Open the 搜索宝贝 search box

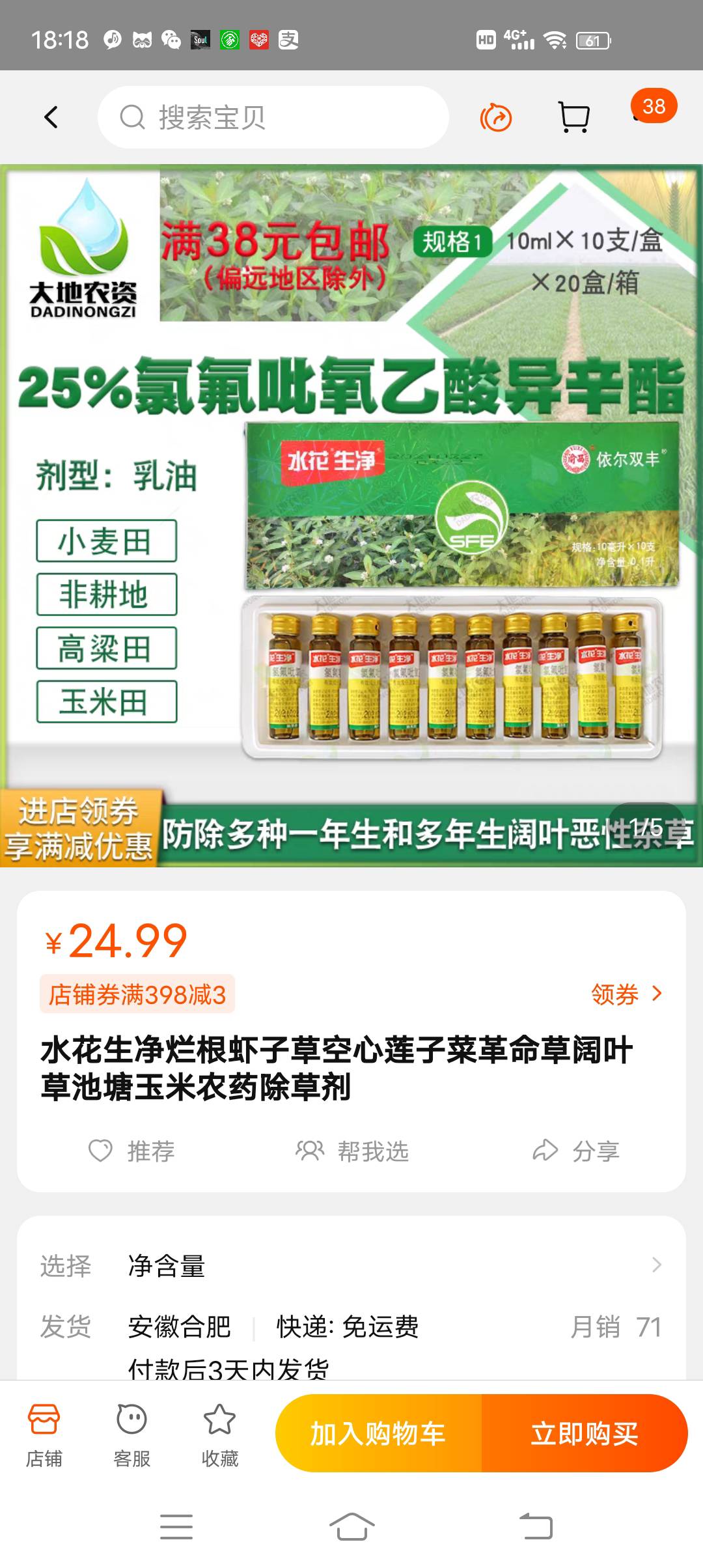click(273, 118)
